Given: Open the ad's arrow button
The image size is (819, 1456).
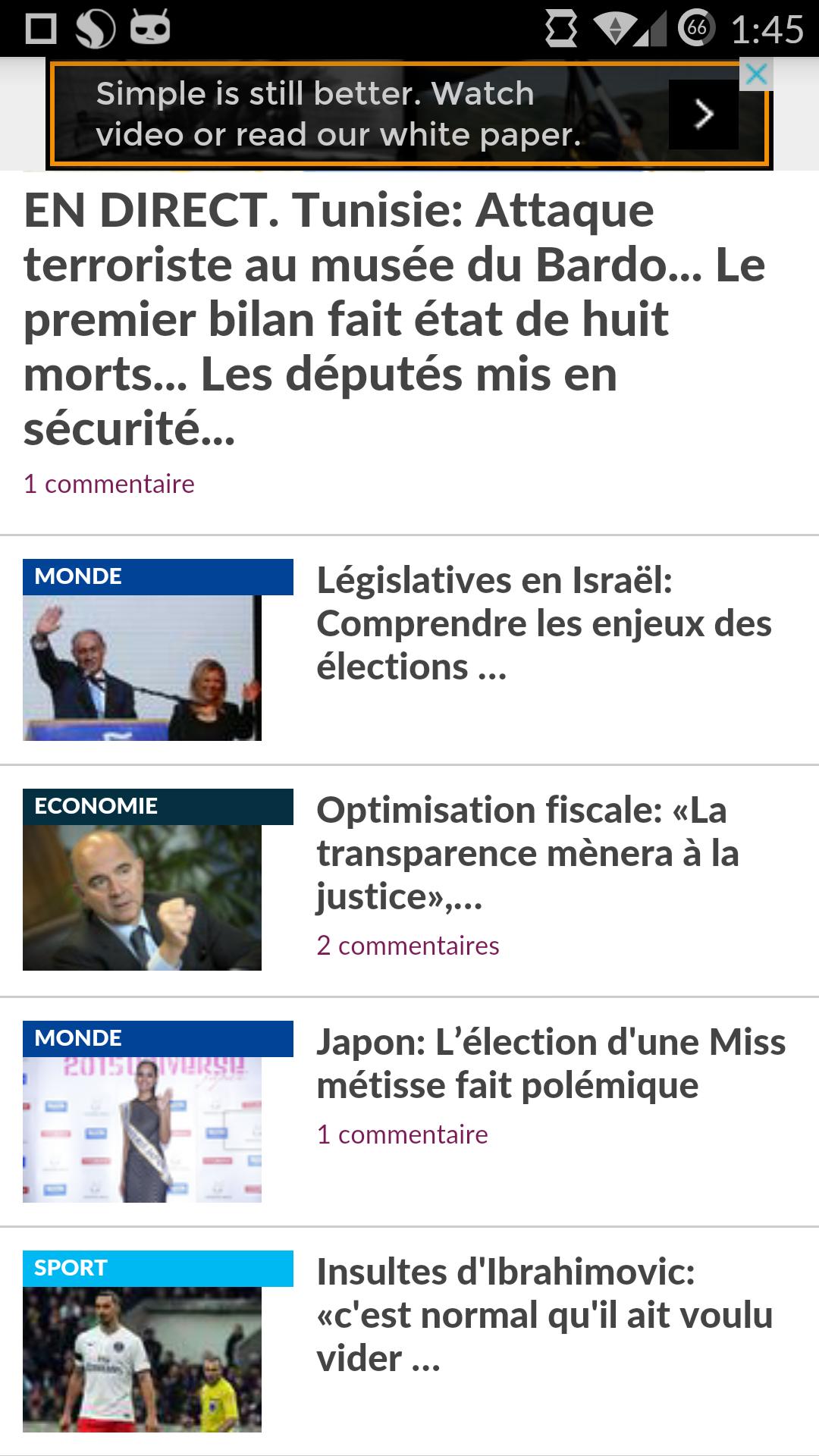Looking at the screenshot, I should click(704, 115).
